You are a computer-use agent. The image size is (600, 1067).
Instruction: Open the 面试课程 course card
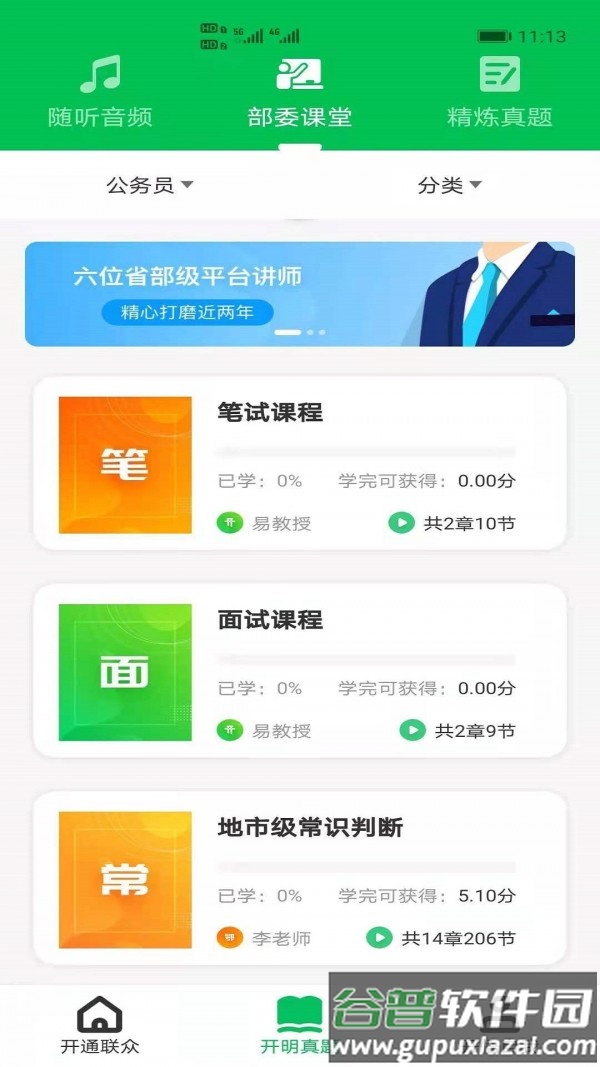click(x=300, y=671)
